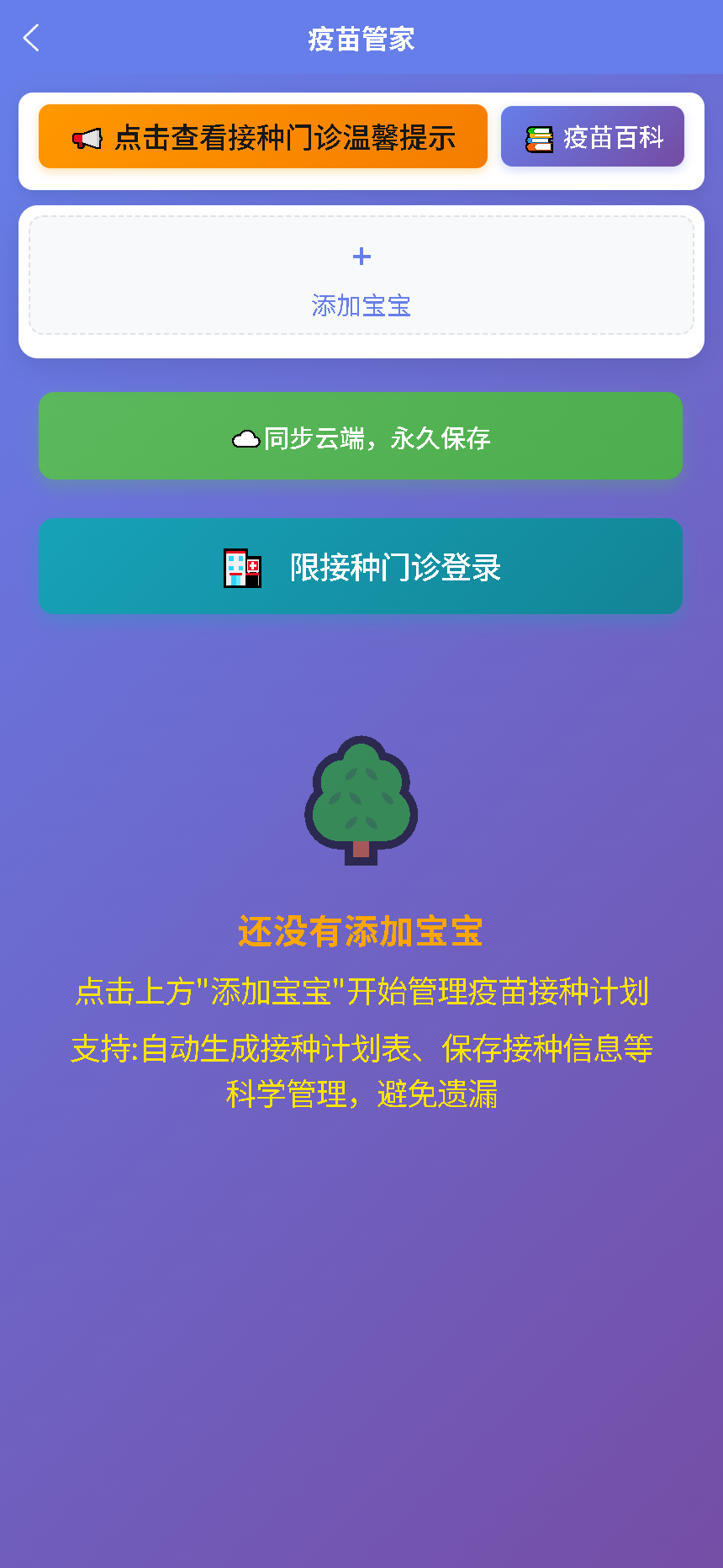723x1568 pixels.
Task: Click the green tree illustration
Action: click(361, 799)
